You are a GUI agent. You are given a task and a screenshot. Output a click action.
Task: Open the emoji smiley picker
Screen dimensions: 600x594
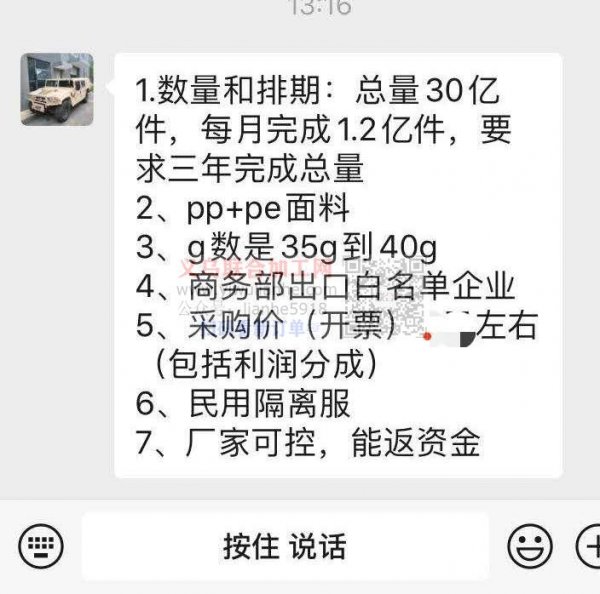coord(530,546)
